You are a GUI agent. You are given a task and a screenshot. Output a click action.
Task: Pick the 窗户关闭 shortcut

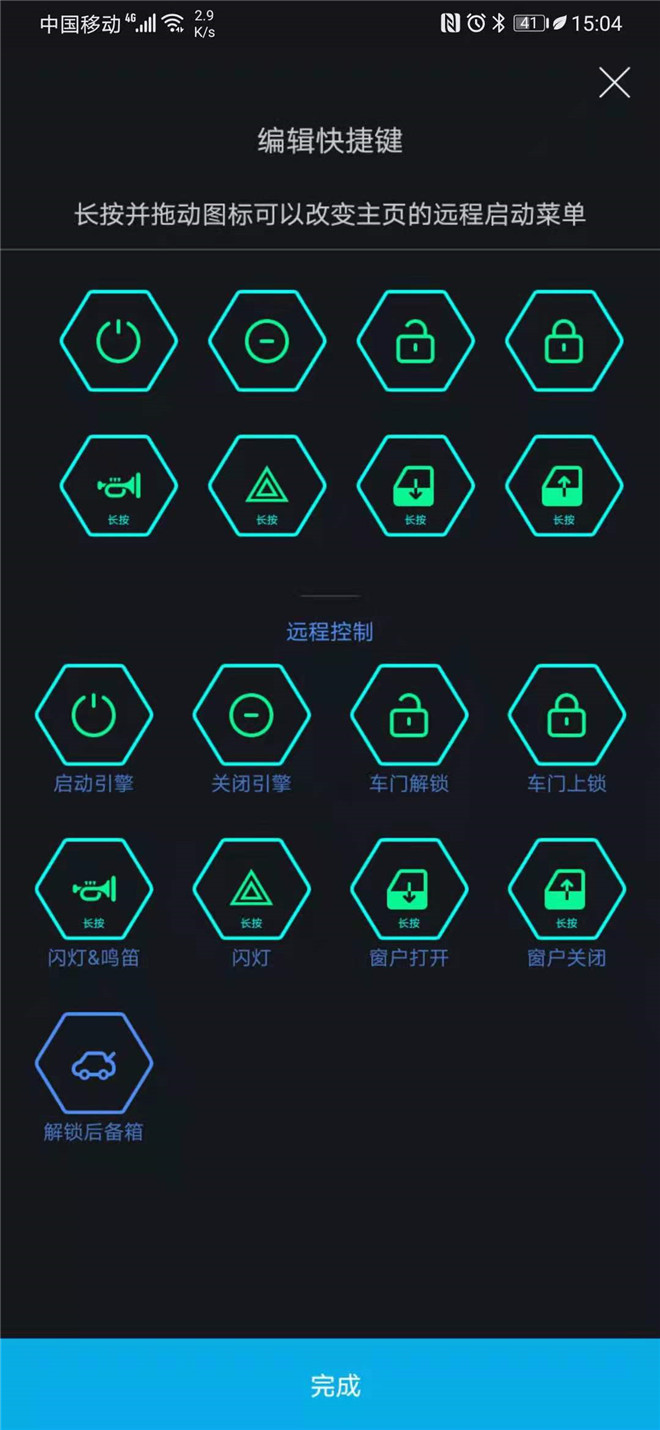click(567, 890)
